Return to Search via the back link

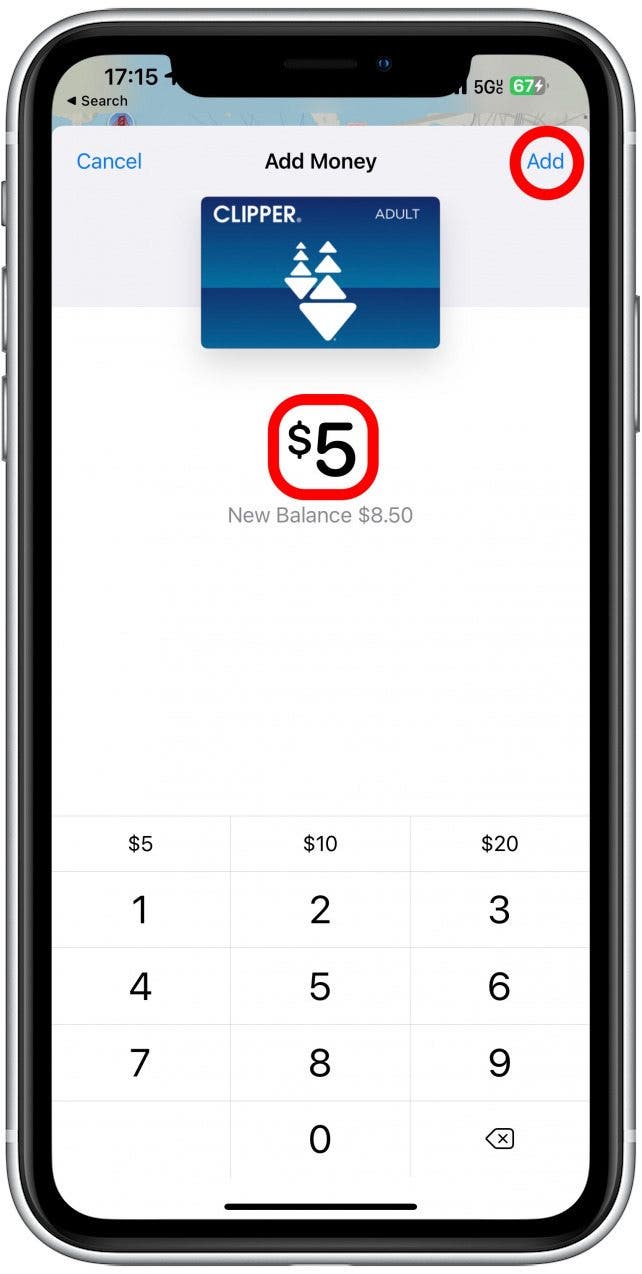[97, 101]
